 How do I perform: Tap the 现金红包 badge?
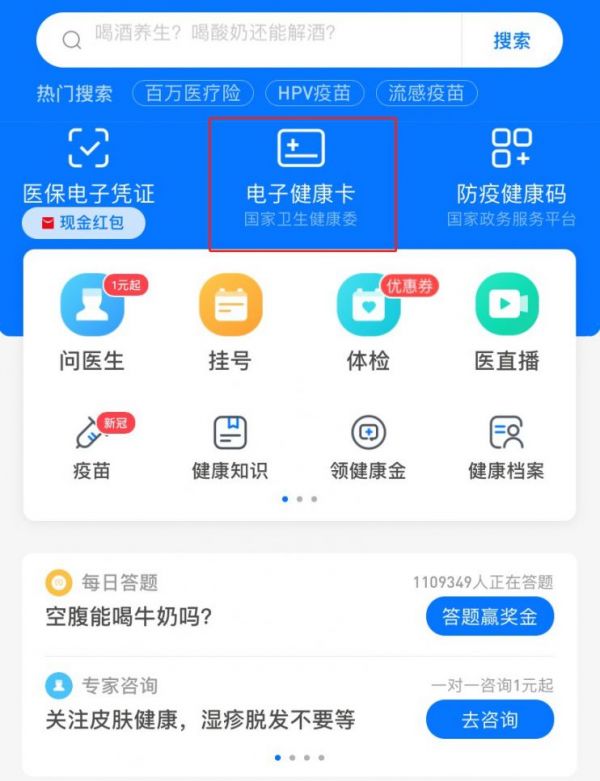[x=83, y=223]
